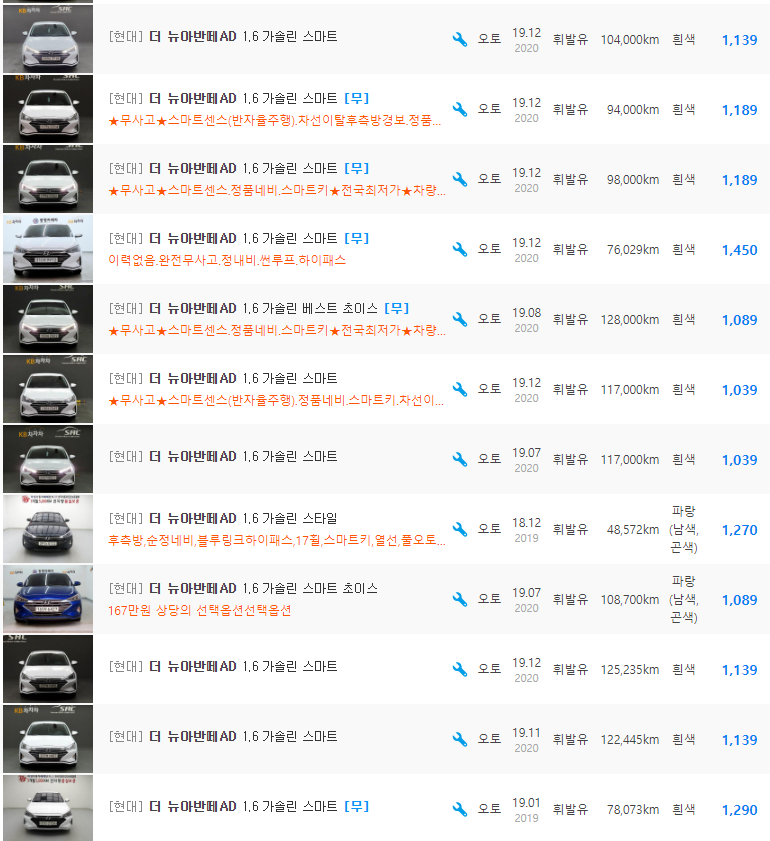Image resolution: width=770 pixels, height=841 pixels.
Task: Select the wrench icon beside the 48,572km 스타일 listing
Action: (459, 529)
